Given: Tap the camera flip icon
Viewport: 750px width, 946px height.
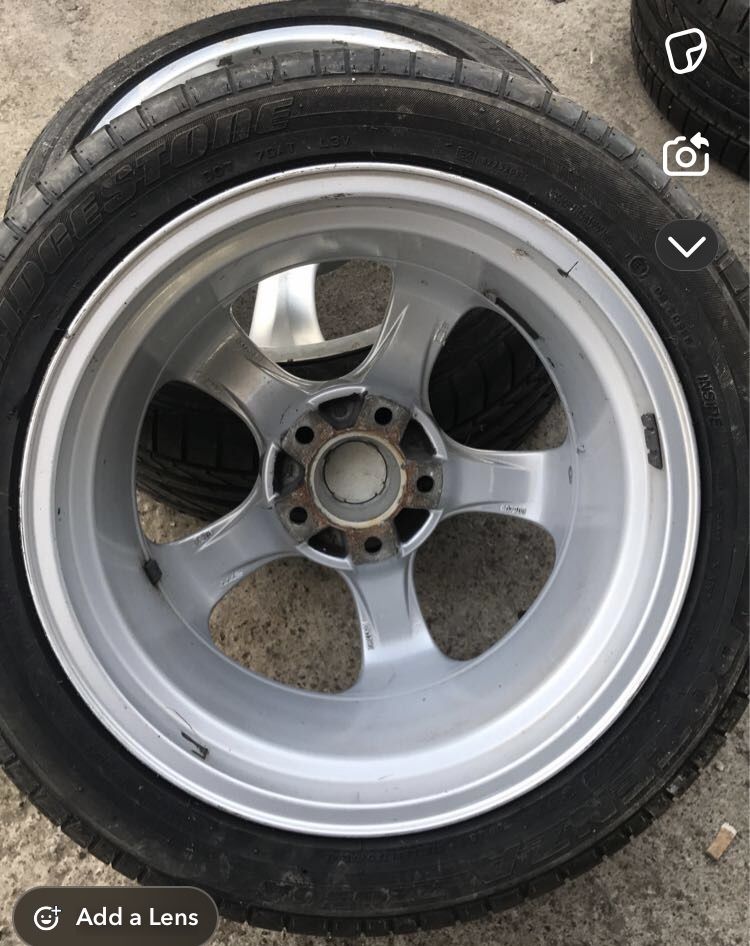Looking at the screenshot, I should [x=686, y=155].
